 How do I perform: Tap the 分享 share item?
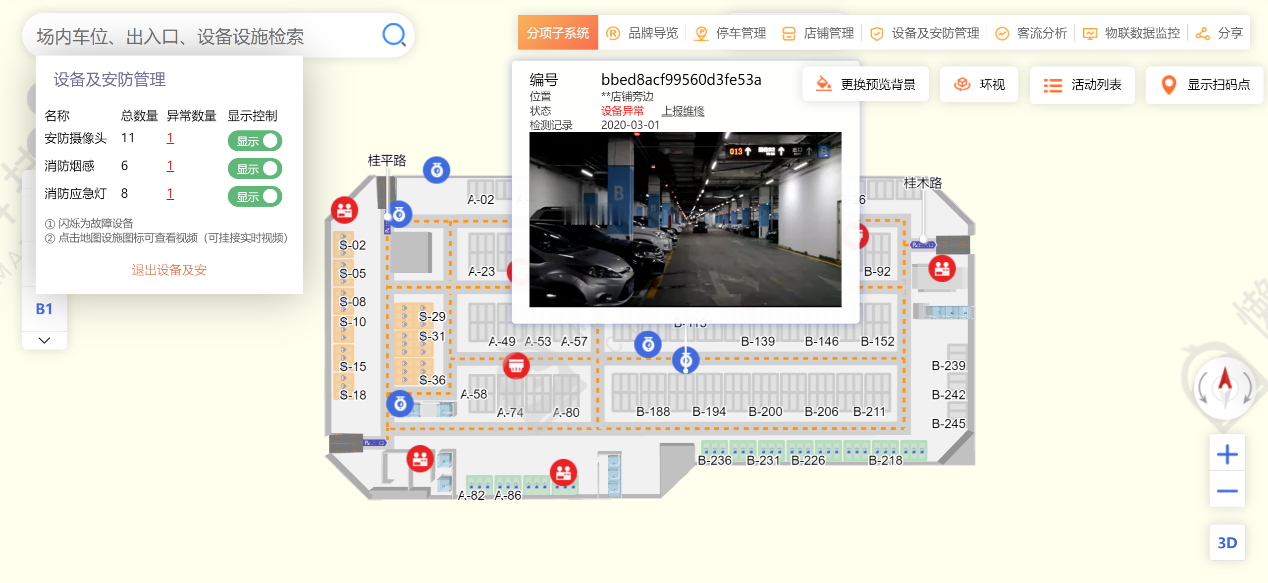coord(1219,33)
